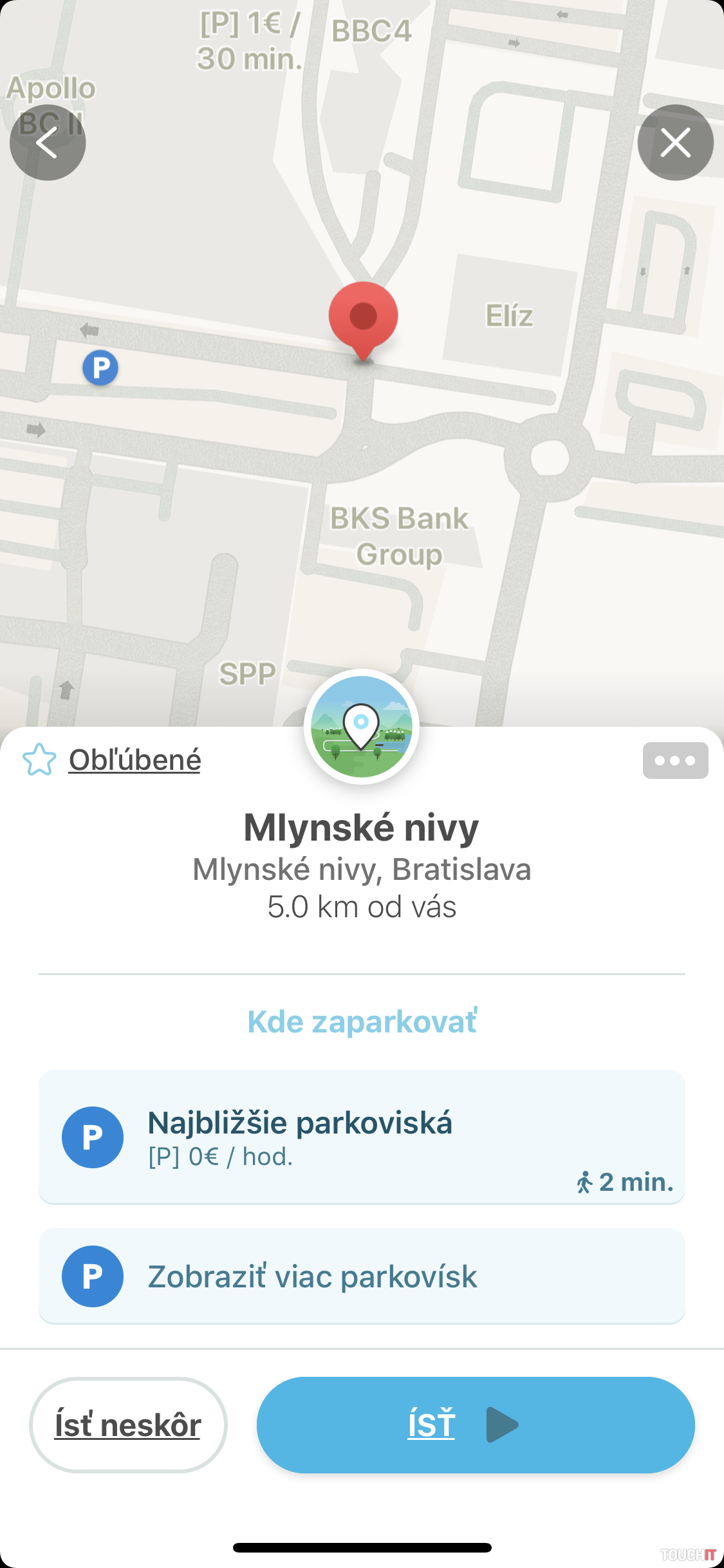Image resolution: width=724 pixels, height=1568 pixels.
Task: Start navigation with the ÍSŤ button
Action: (475, 1424)
